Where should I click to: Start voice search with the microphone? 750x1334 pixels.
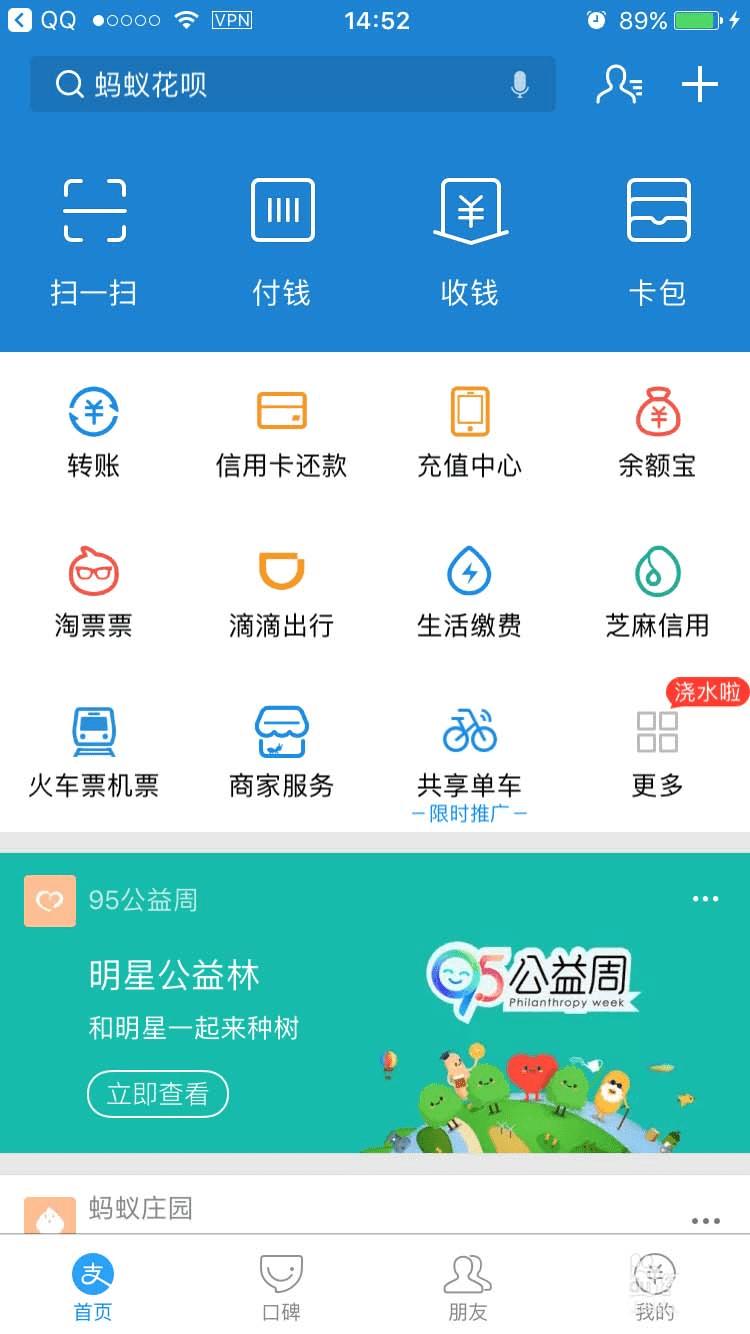(520, 85)
